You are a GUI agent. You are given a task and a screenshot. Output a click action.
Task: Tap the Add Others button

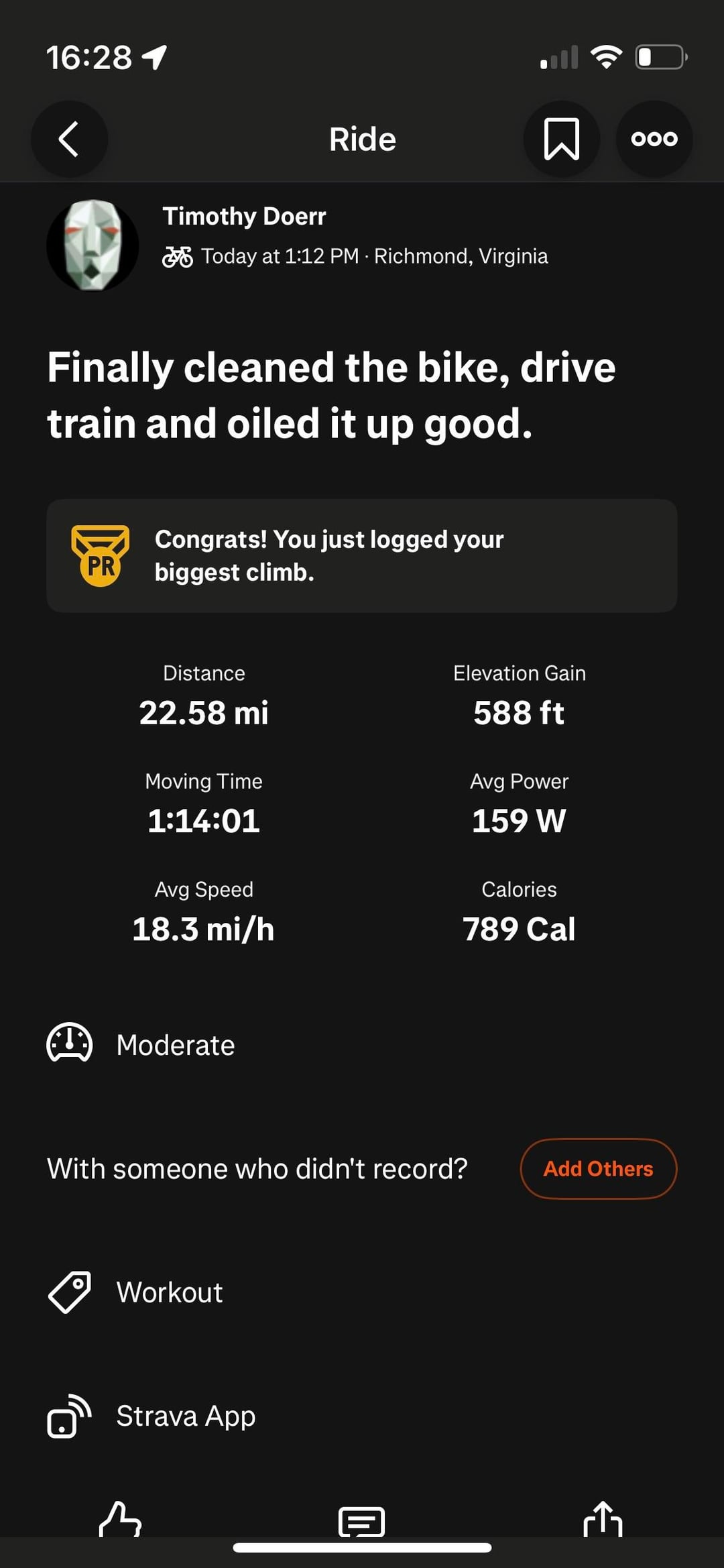tap(598, 1168)
